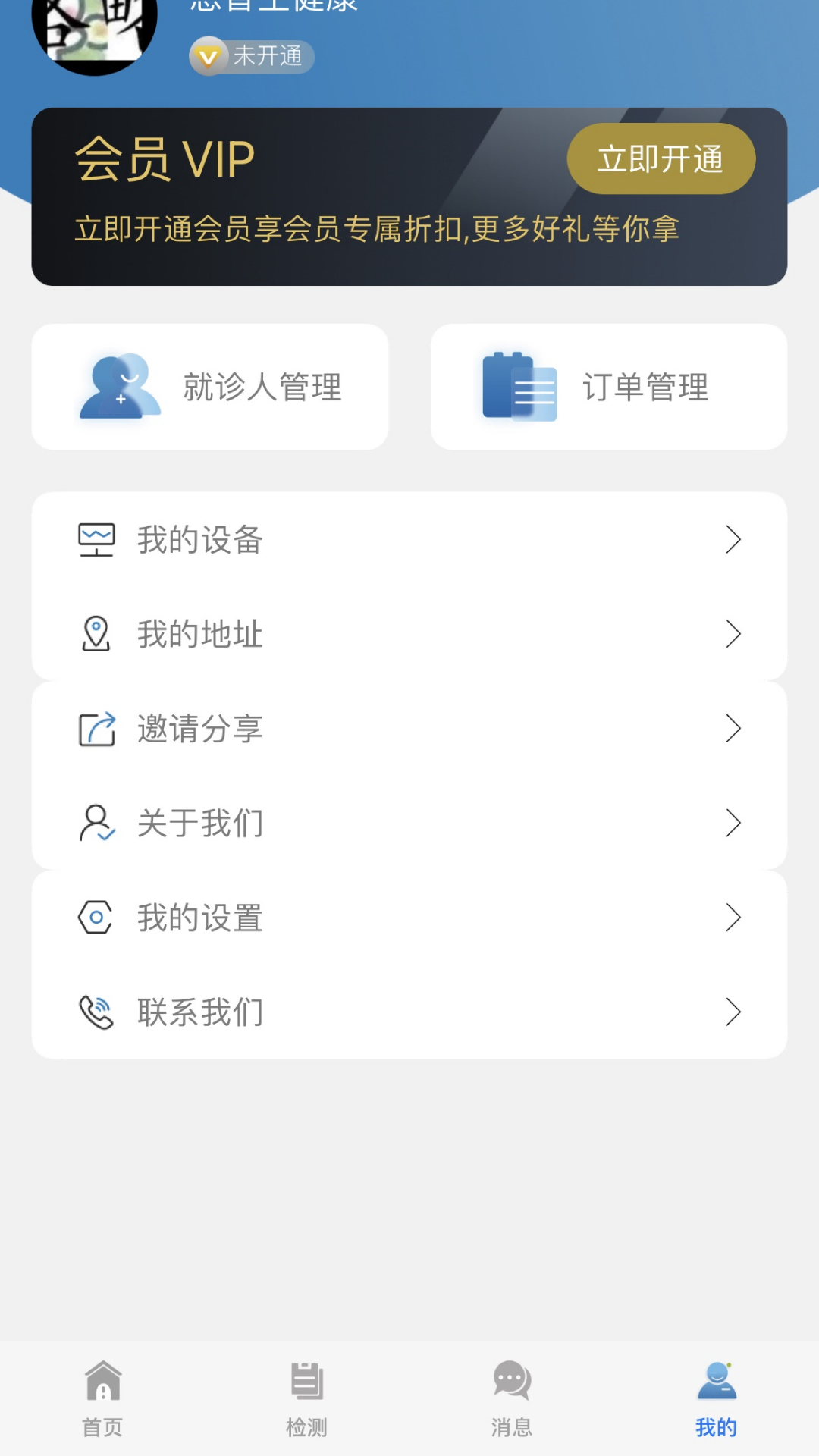Click the 立即开通 activate button
The height and width of the screenshot is (1456, 819).
661,158
